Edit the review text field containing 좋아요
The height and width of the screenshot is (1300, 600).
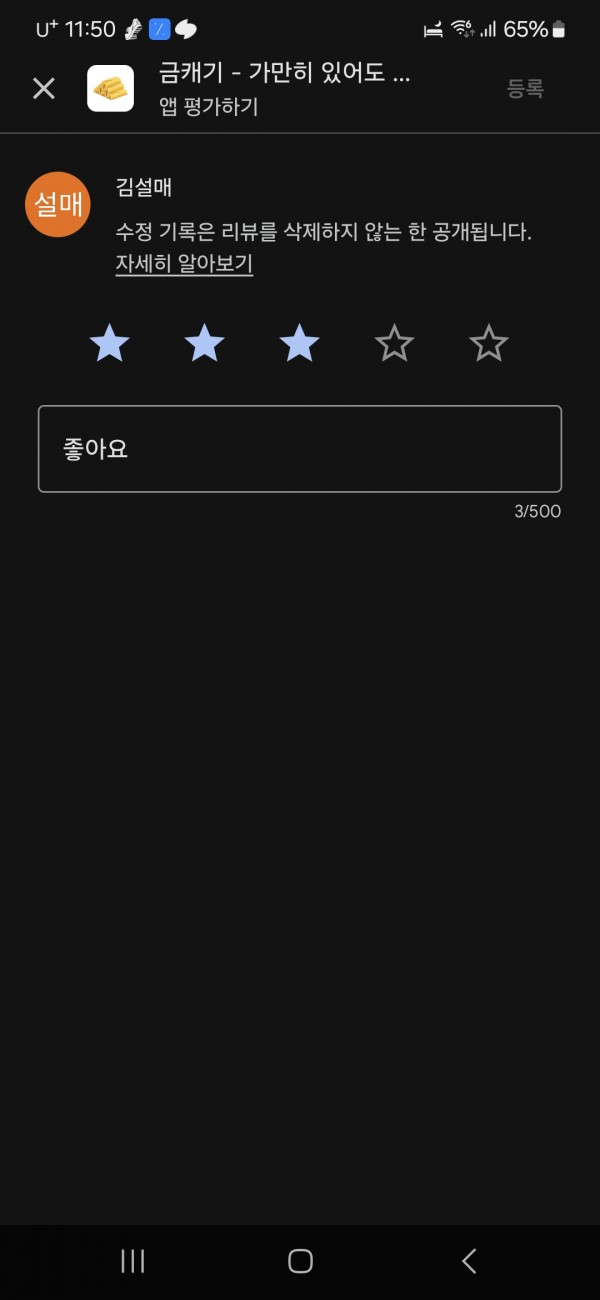[x=300, y=449]
